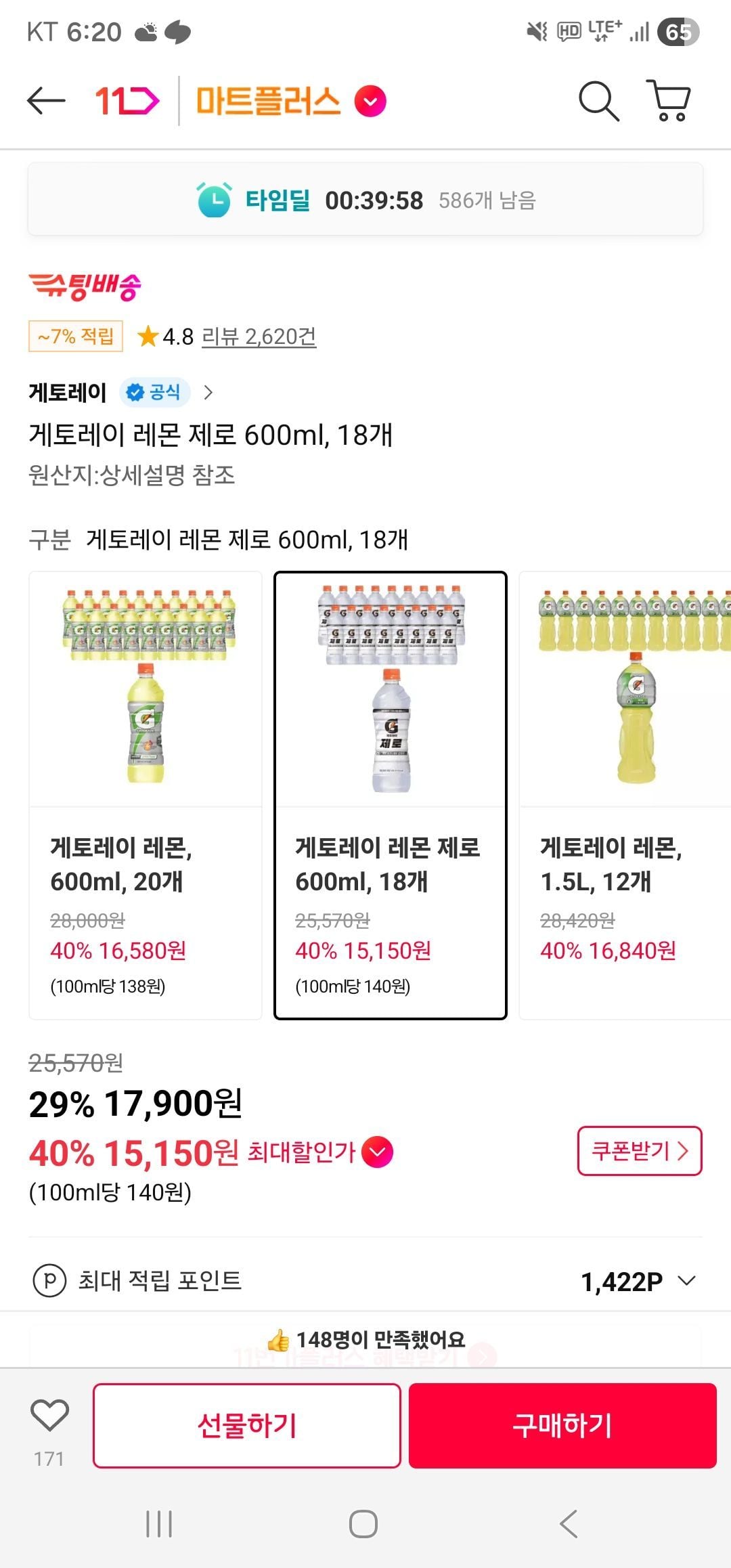Select 게토레이 레몬 1.5L 12개 option
This screenshot has height=1568, width=731.
click(x=625, y=795)
